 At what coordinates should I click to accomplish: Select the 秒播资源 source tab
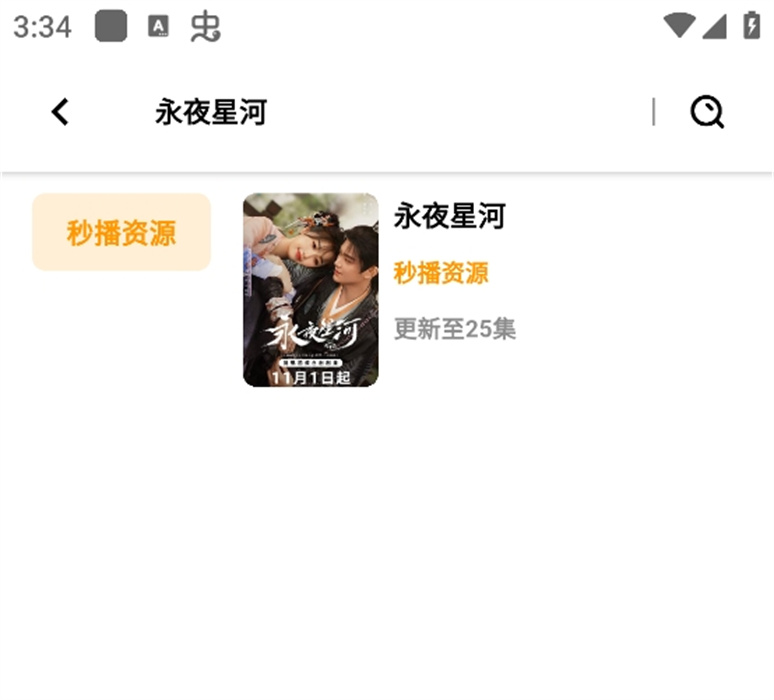click(121, 232)
